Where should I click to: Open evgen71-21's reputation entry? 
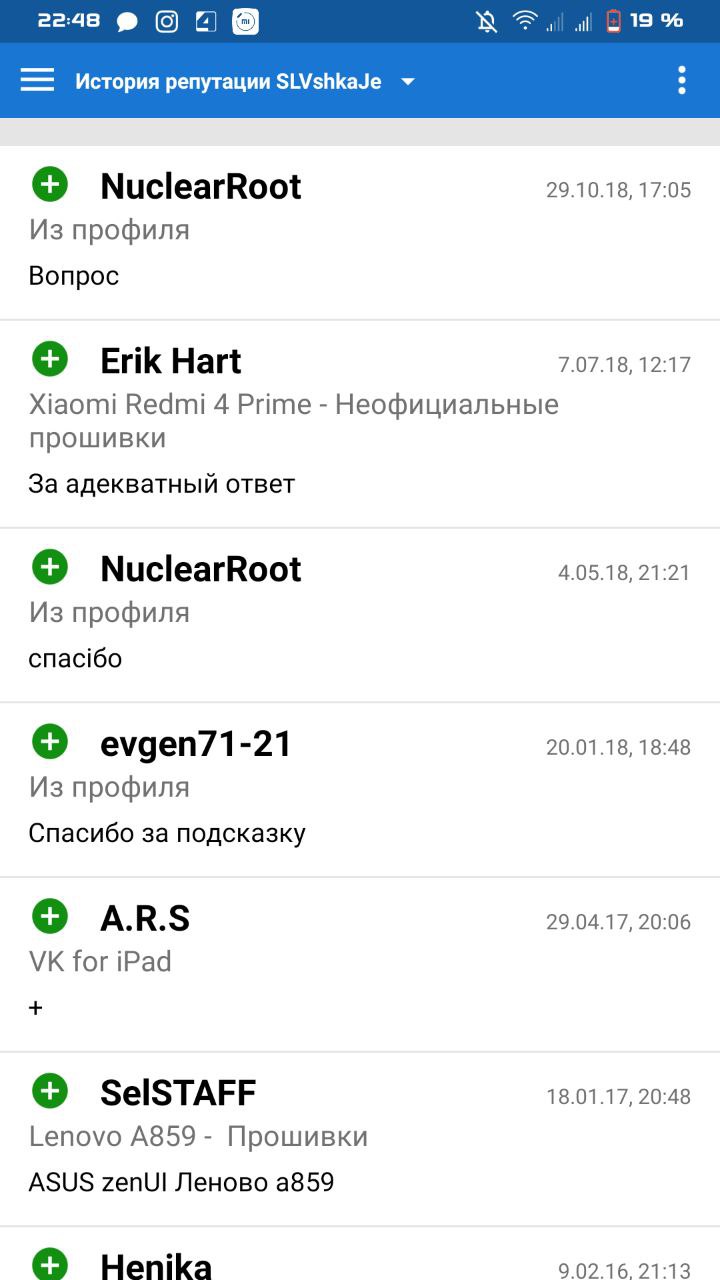coord(360,790)
